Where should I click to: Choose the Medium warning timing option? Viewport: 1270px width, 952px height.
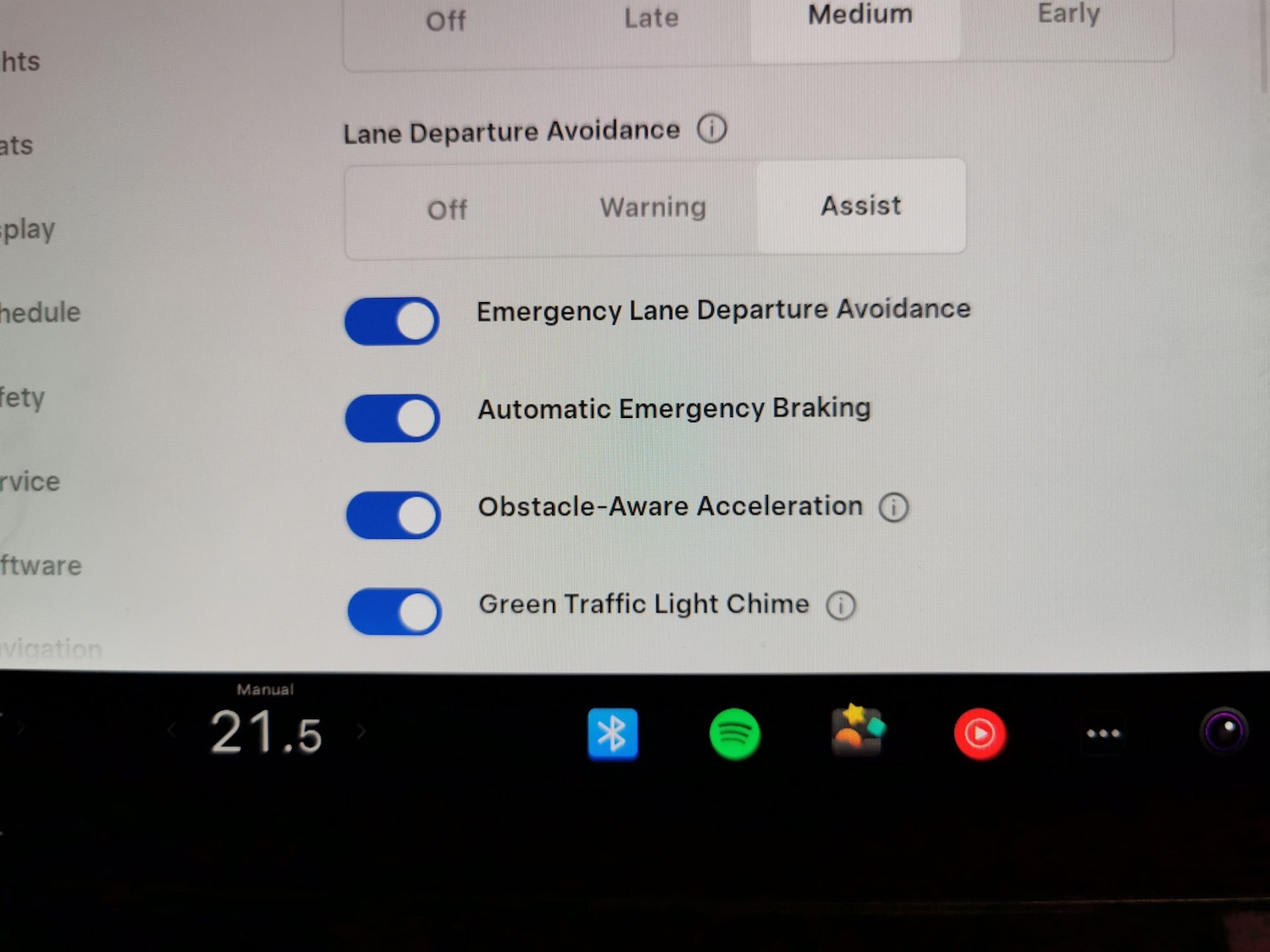point(859,17)
